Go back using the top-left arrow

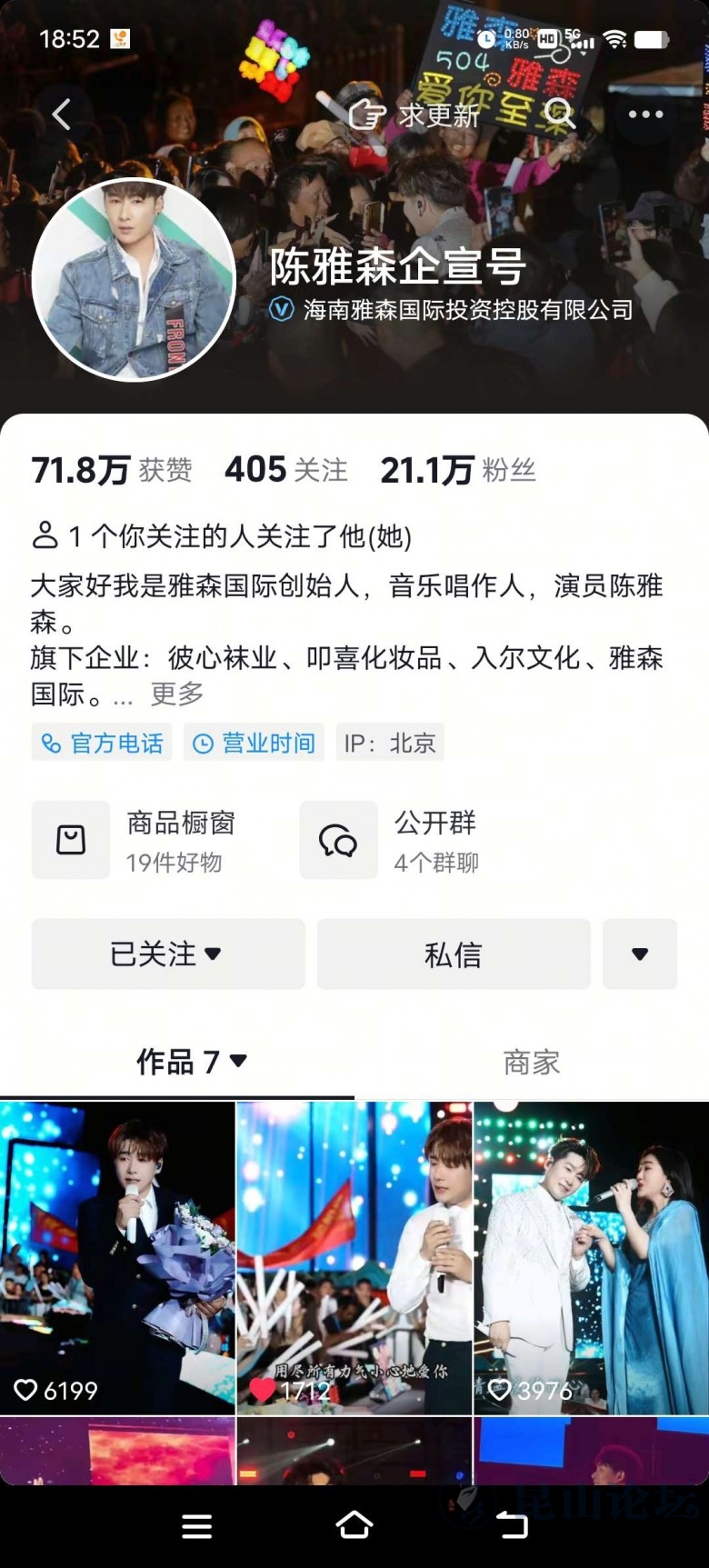(x=61, y=115)
